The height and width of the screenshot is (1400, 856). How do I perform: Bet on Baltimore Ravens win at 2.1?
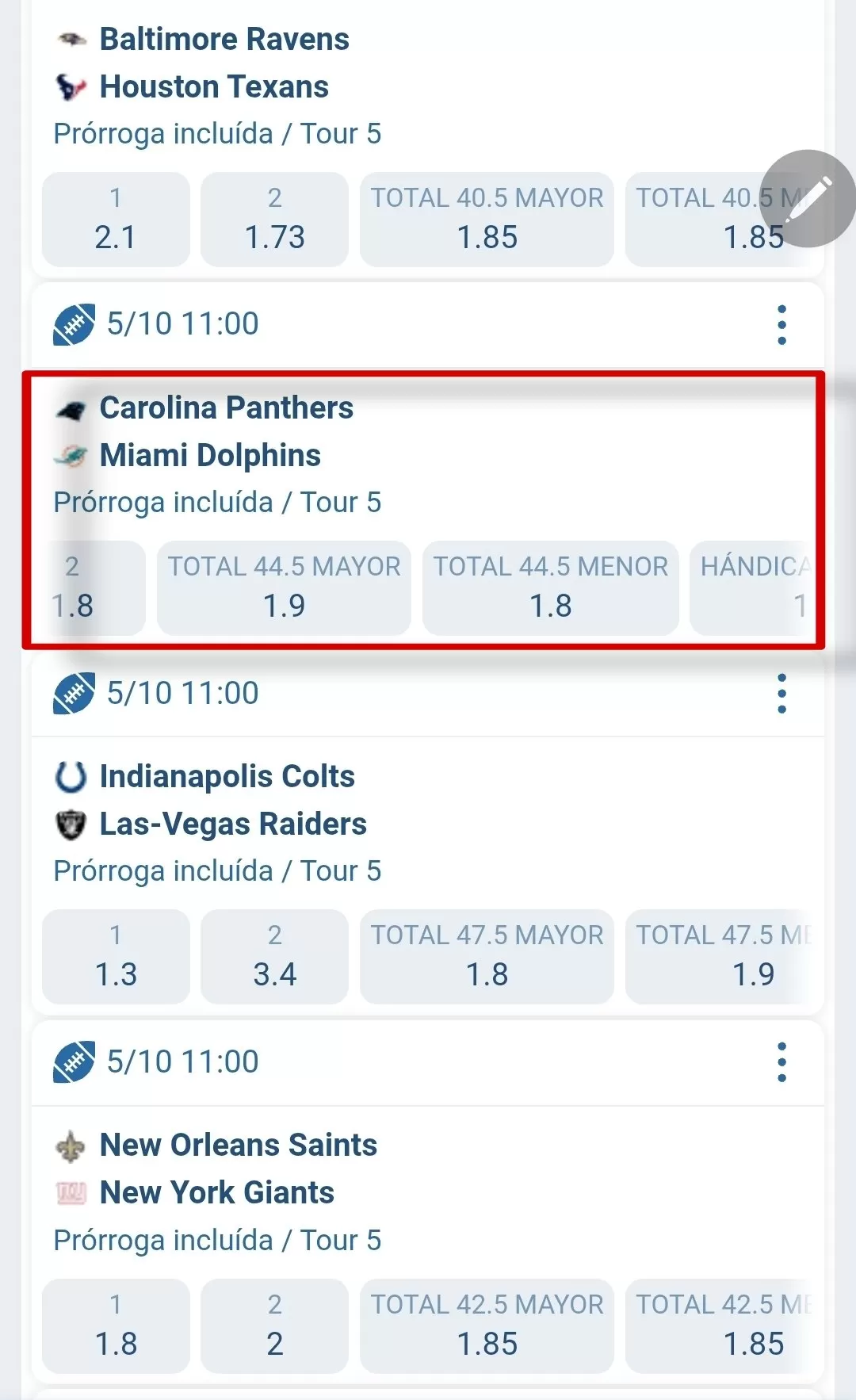point(116,220)
